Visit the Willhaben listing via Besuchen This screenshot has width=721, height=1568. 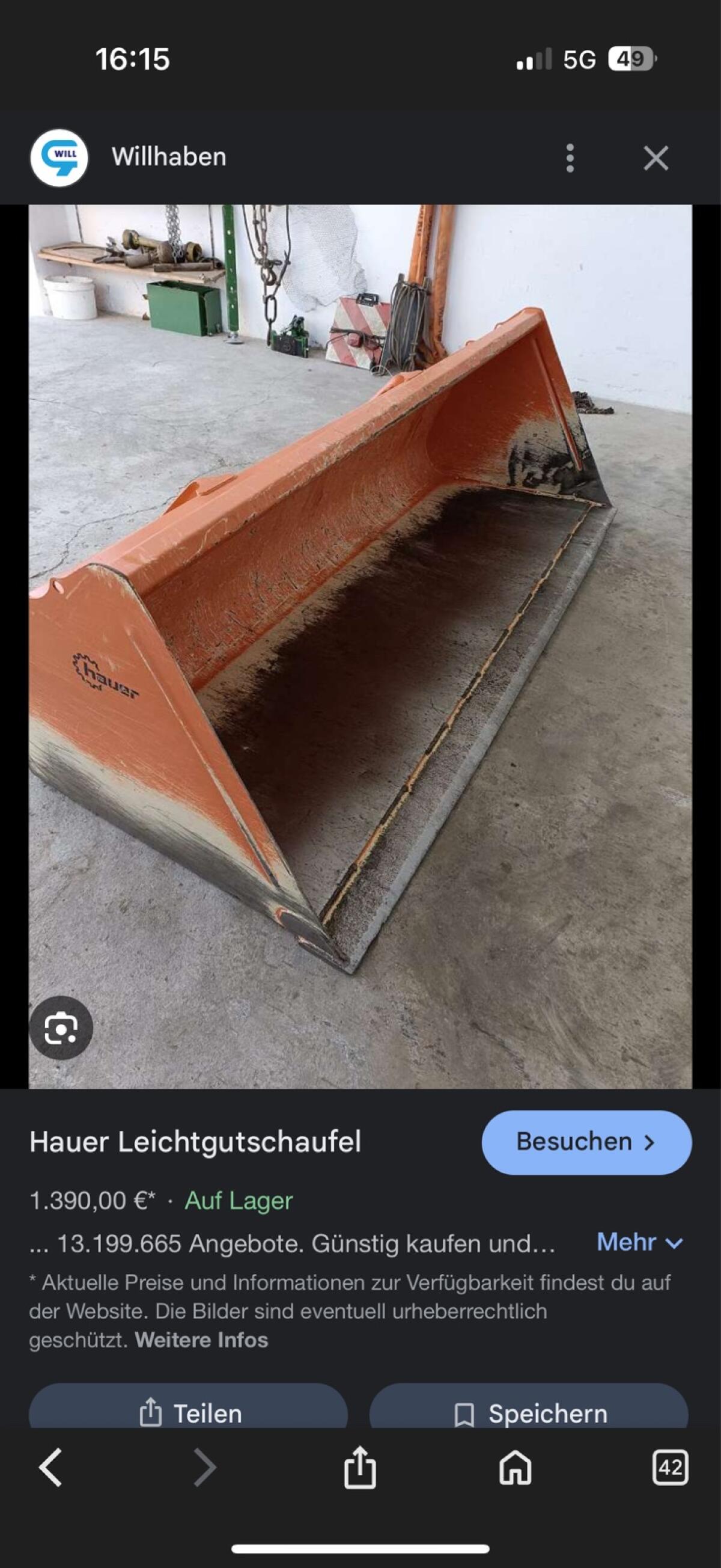point(586,1142)
